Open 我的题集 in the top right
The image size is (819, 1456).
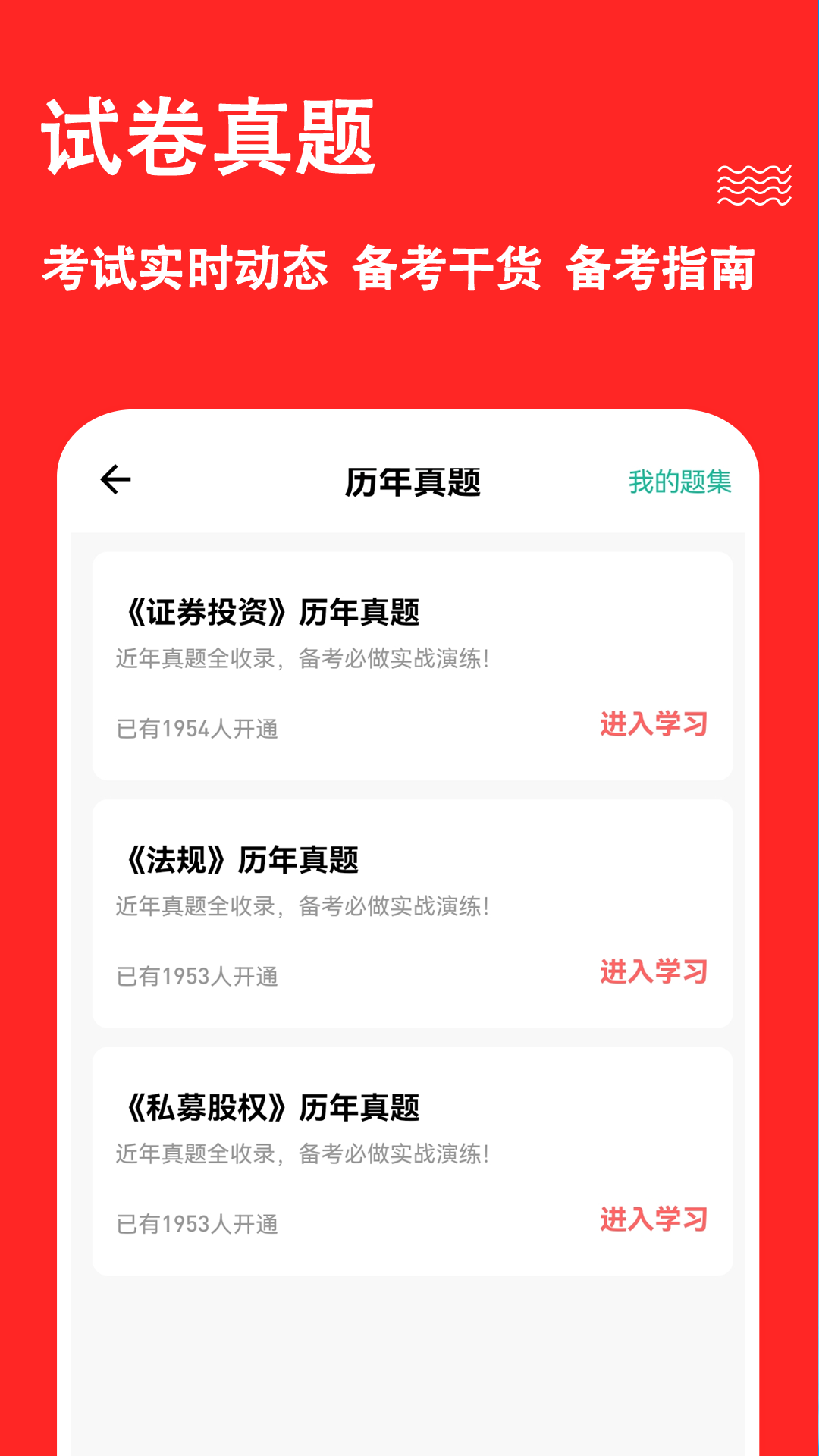(679, 482)
